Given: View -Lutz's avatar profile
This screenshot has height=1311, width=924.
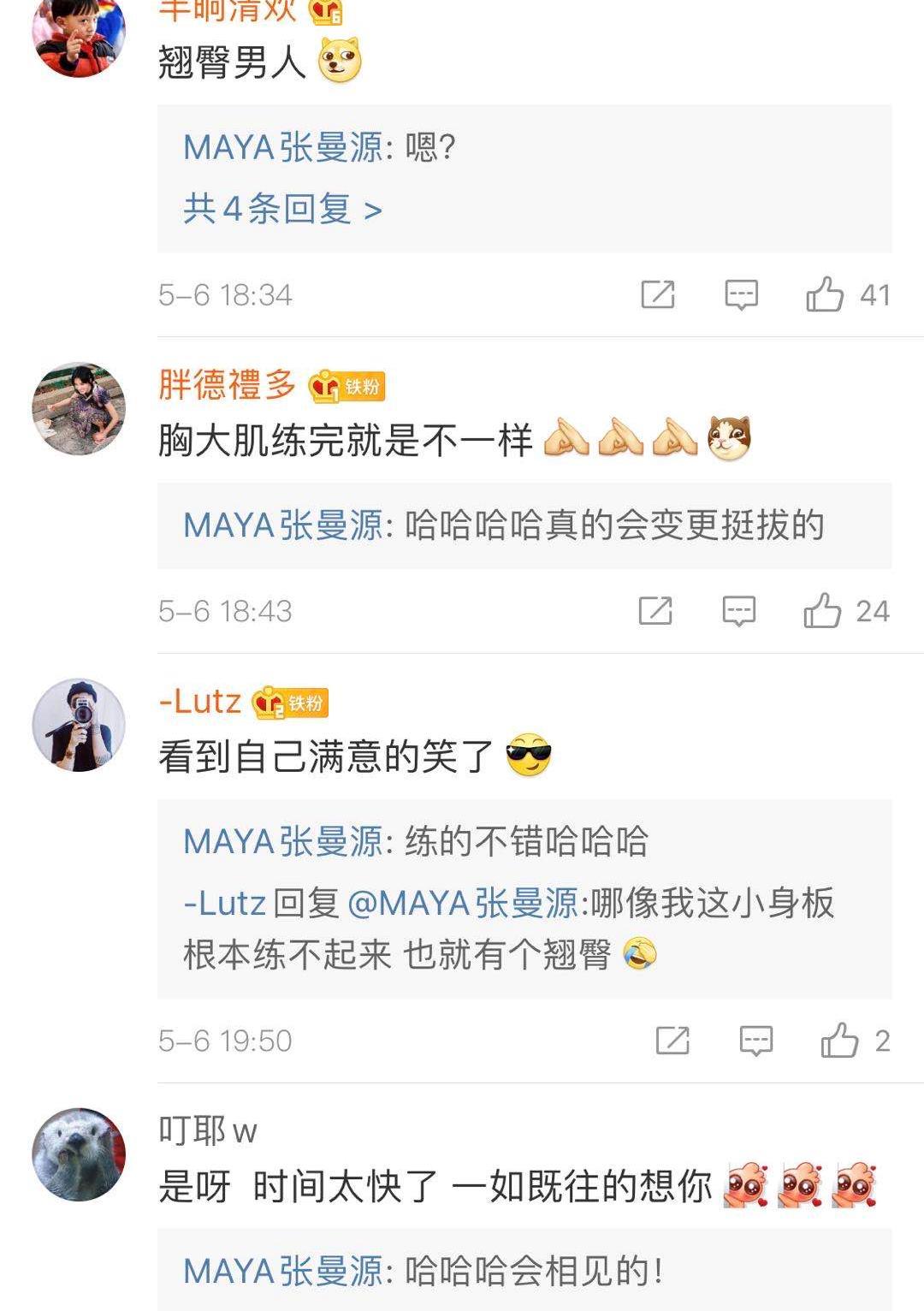Looking at the screenshot, I should click(79, 725).
